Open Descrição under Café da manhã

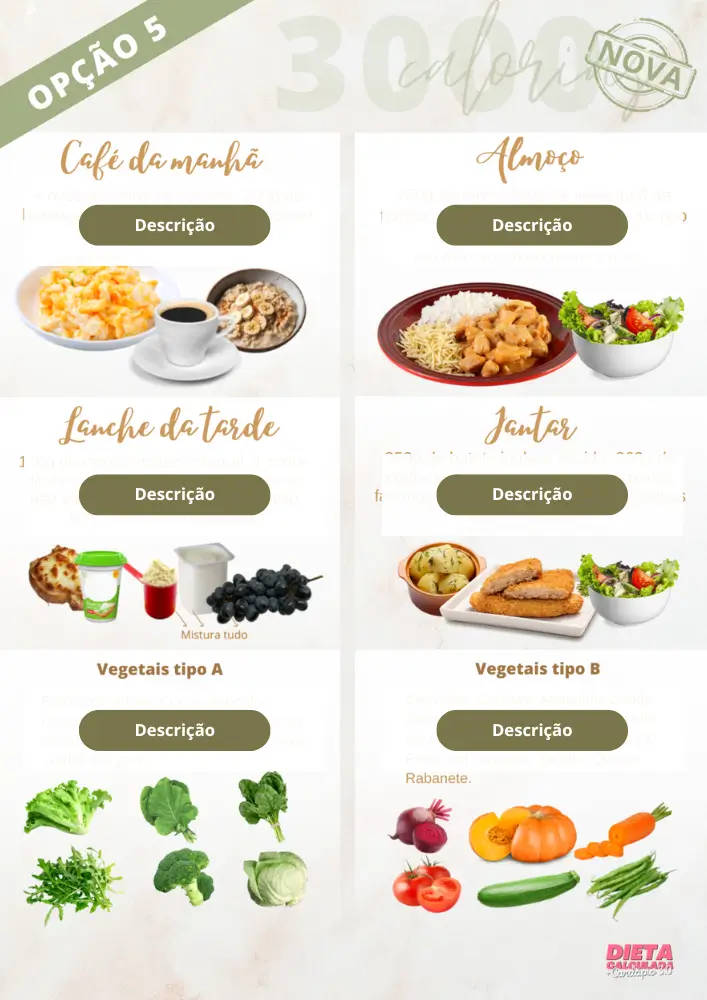174,225
